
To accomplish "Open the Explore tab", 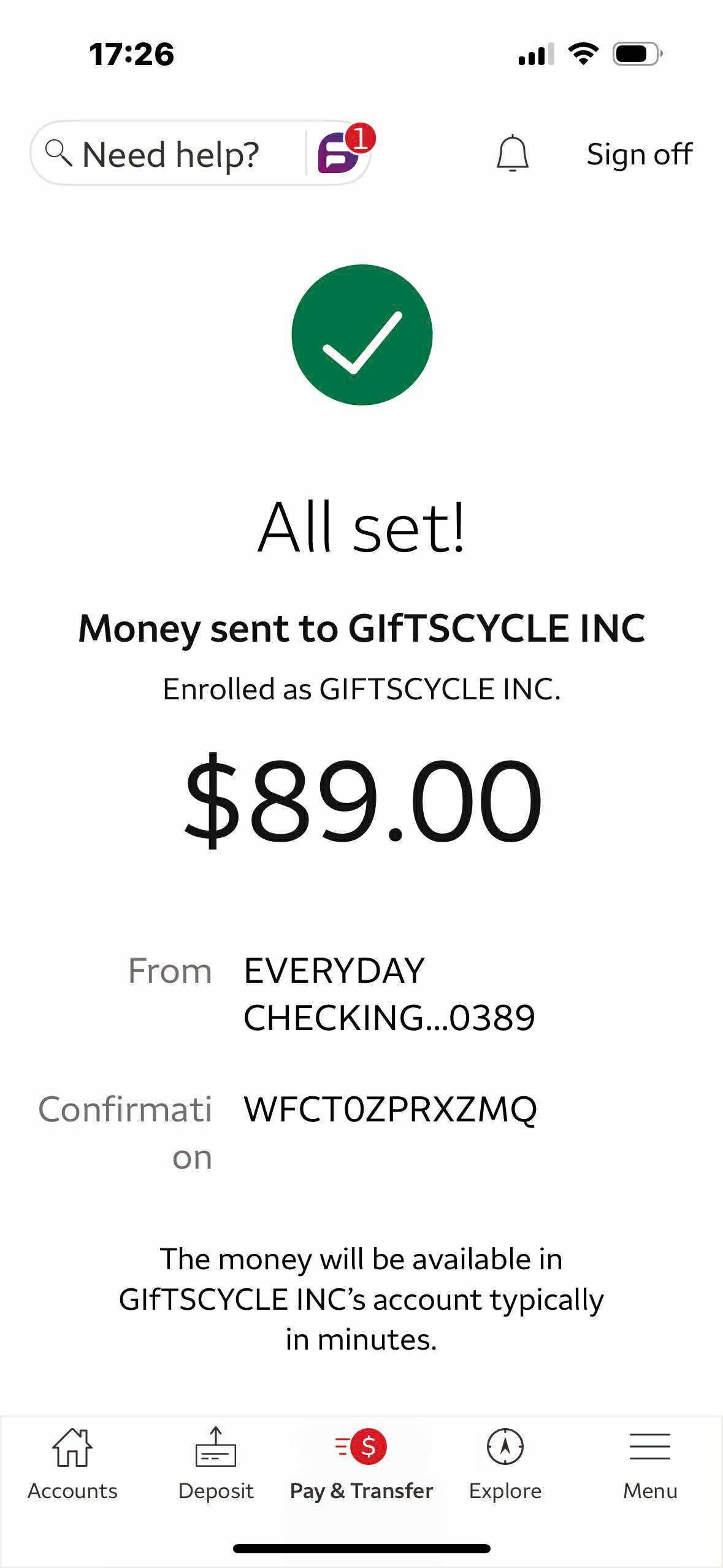I will tap(505, 1464).
